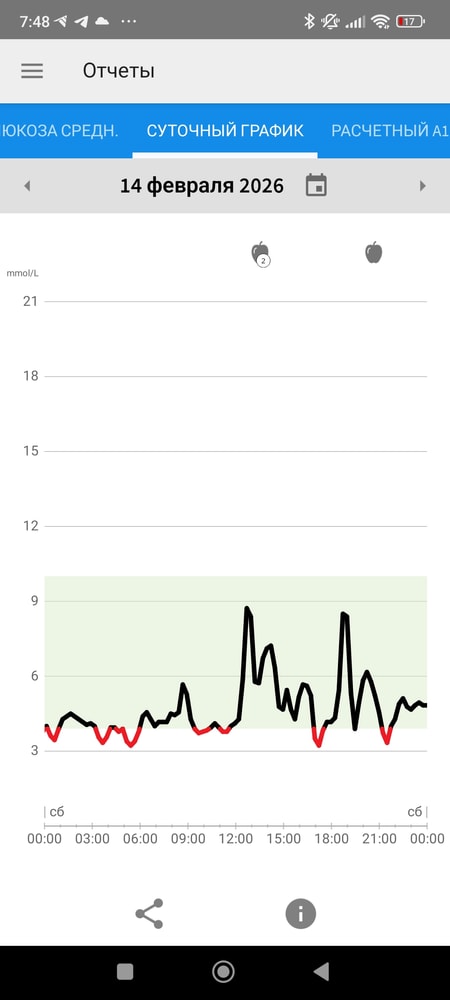Go to the previous day

coord(27,186)
